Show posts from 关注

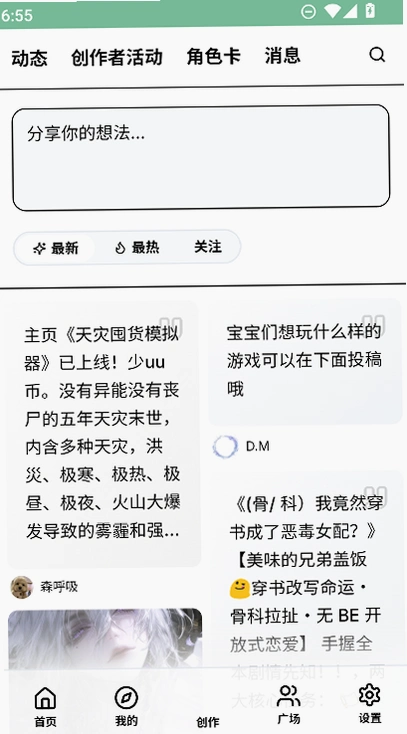[x=208, y=247]
